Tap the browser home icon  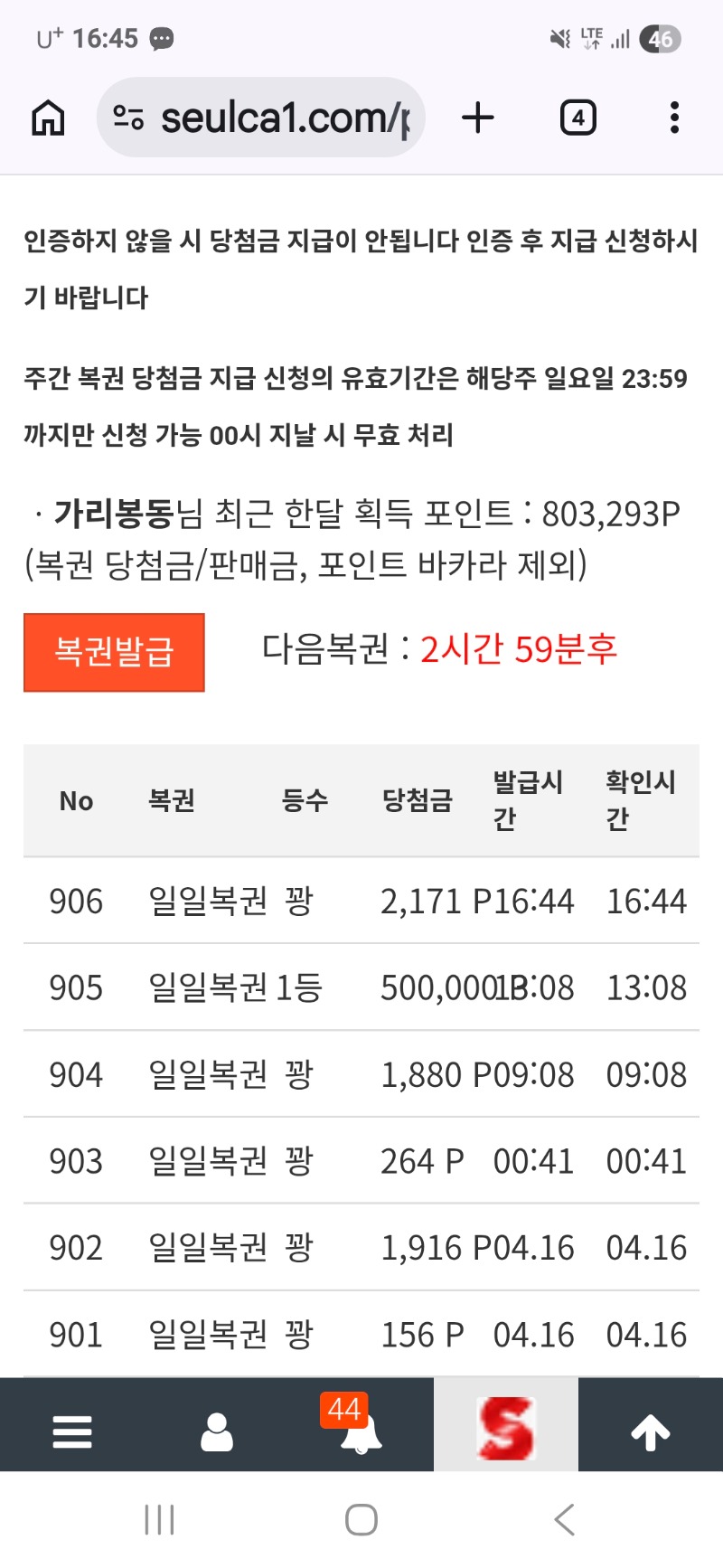click(48, 118)
